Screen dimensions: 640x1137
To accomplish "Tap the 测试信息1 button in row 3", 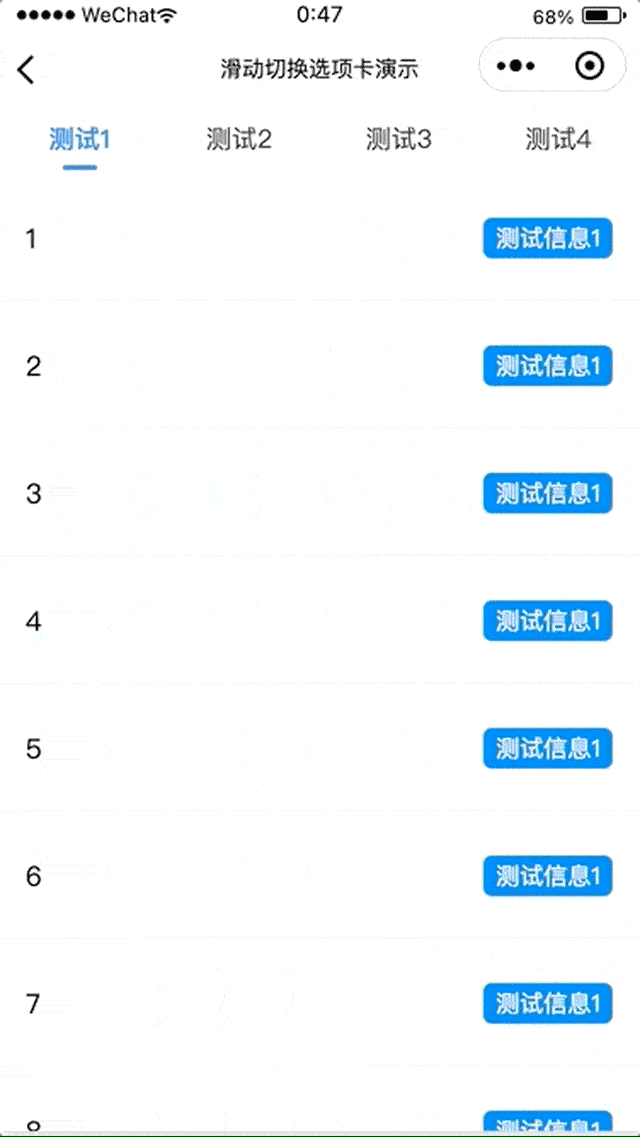I will click(547, 494).
